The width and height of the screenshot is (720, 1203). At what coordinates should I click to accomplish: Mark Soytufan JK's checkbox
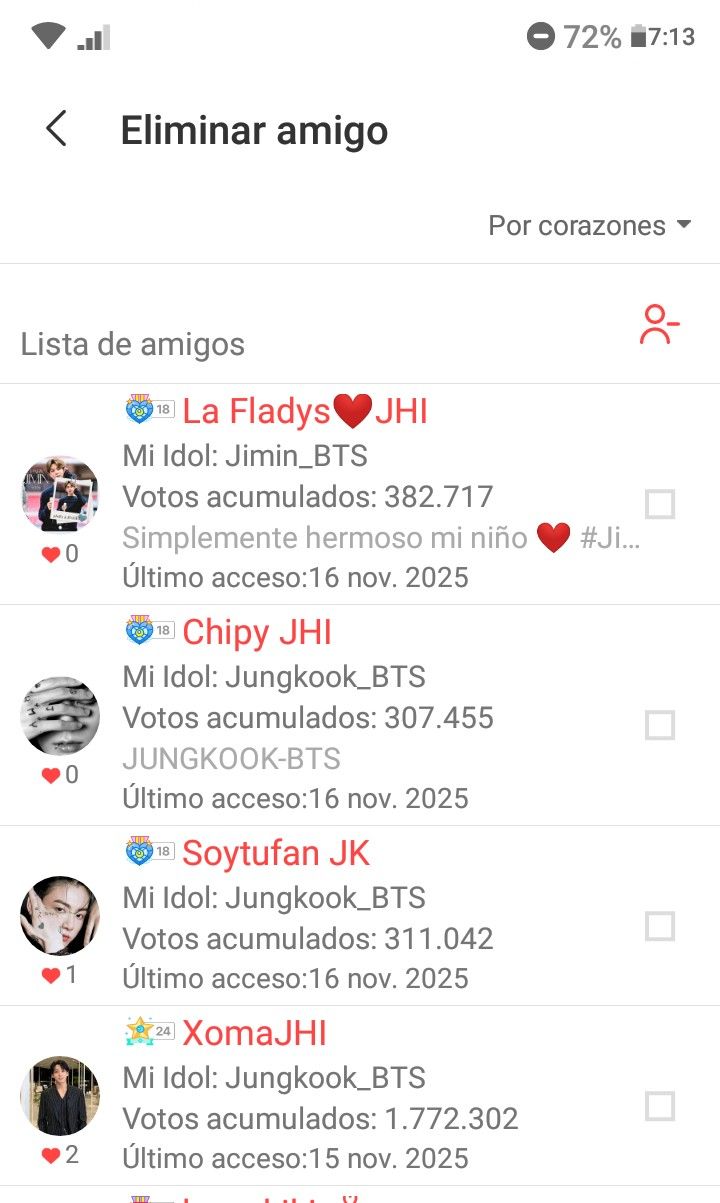(x=660, y=927)
